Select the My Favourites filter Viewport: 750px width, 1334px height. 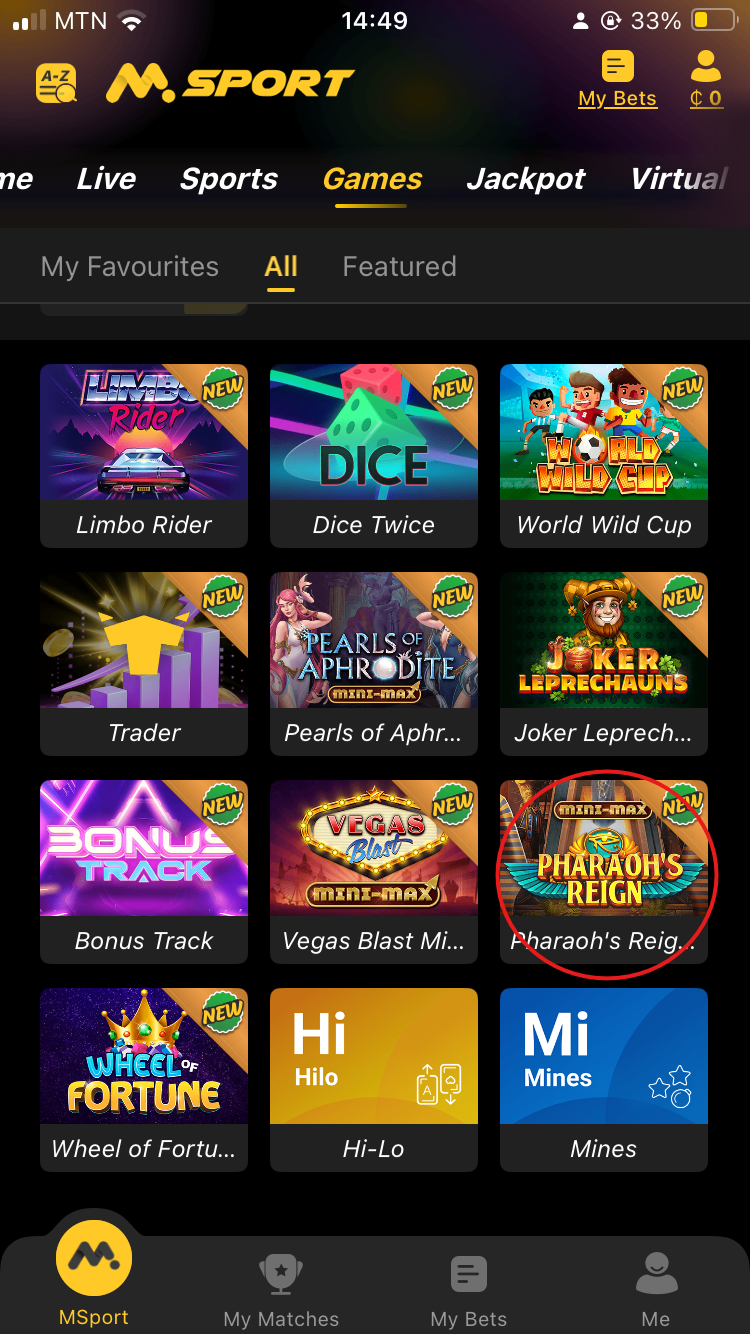tap(129, 266)
